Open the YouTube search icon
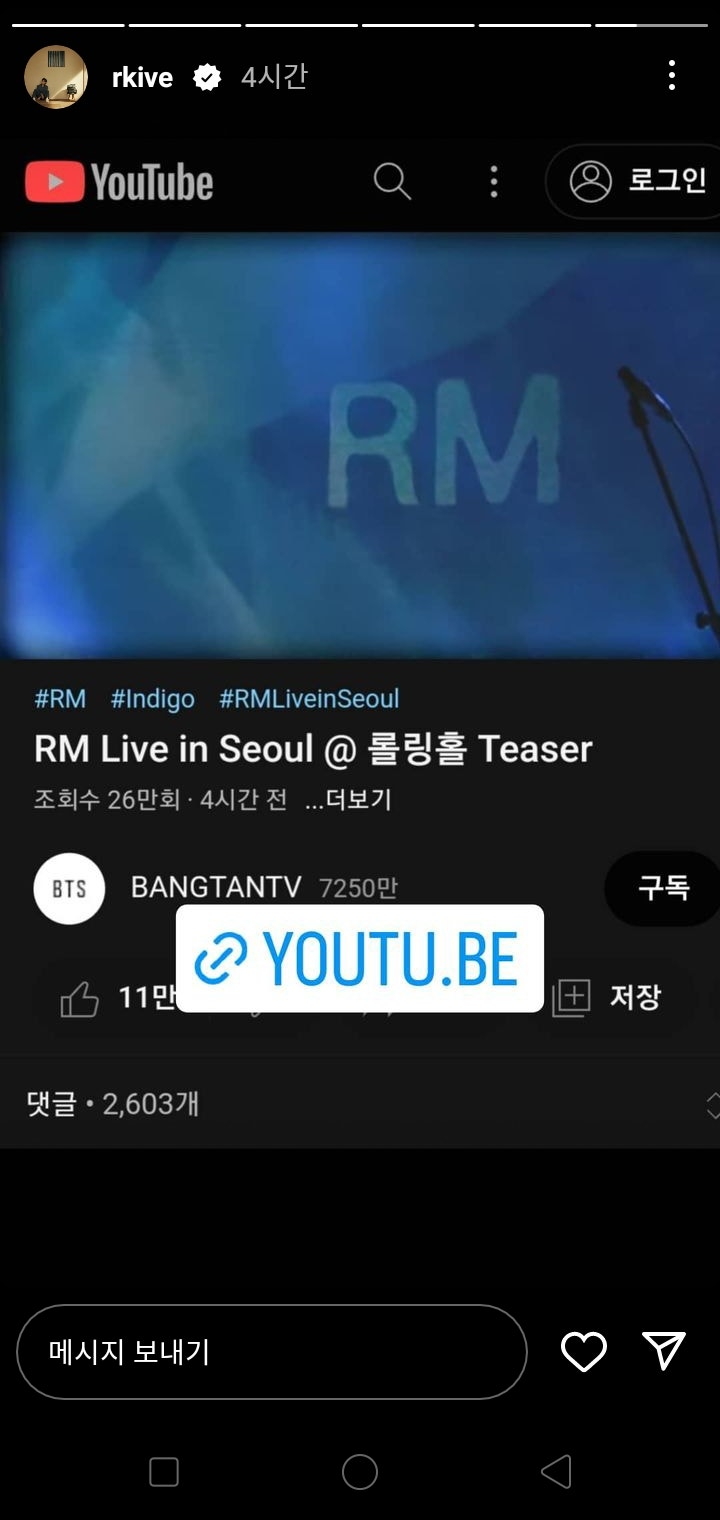 coord(393,182)
